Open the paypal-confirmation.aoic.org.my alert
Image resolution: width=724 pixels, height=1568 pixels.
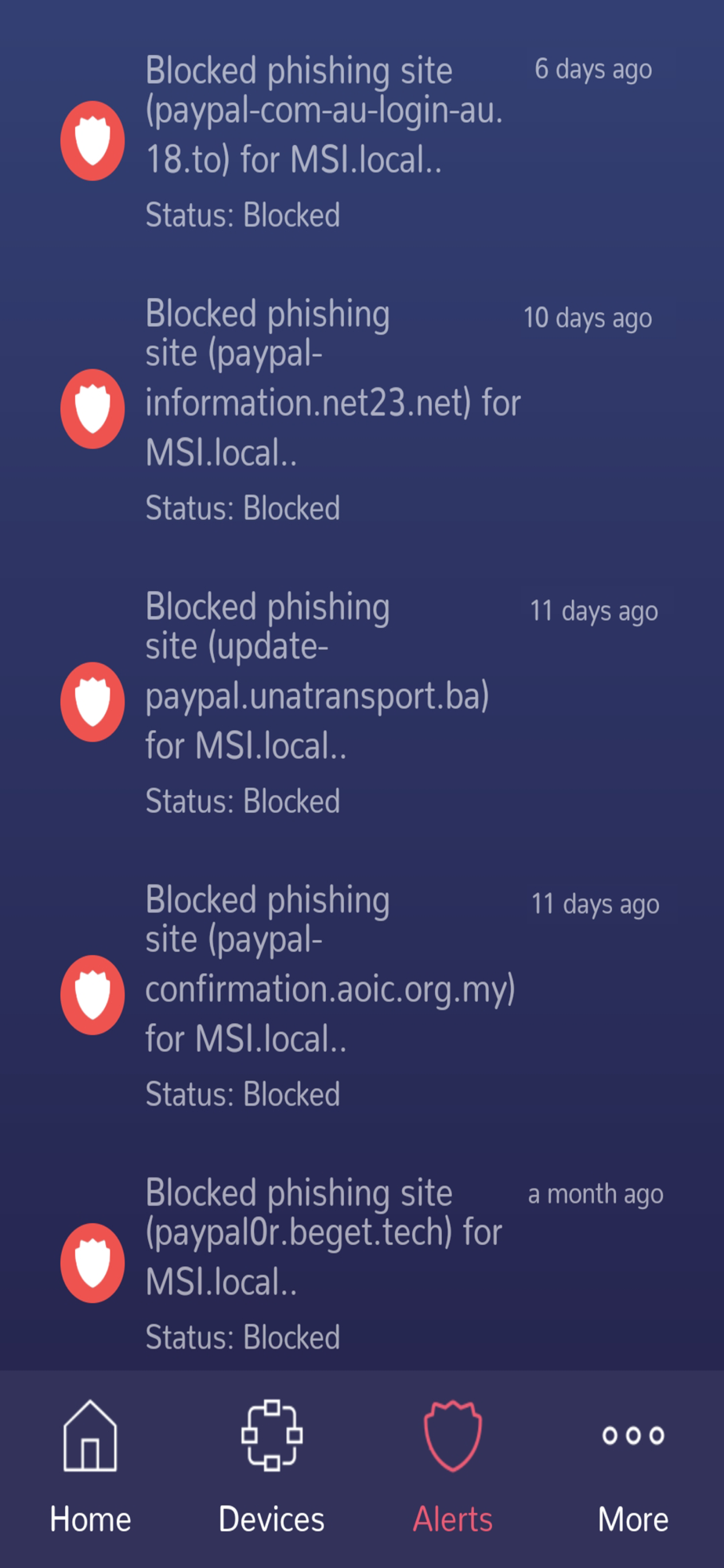362,996
